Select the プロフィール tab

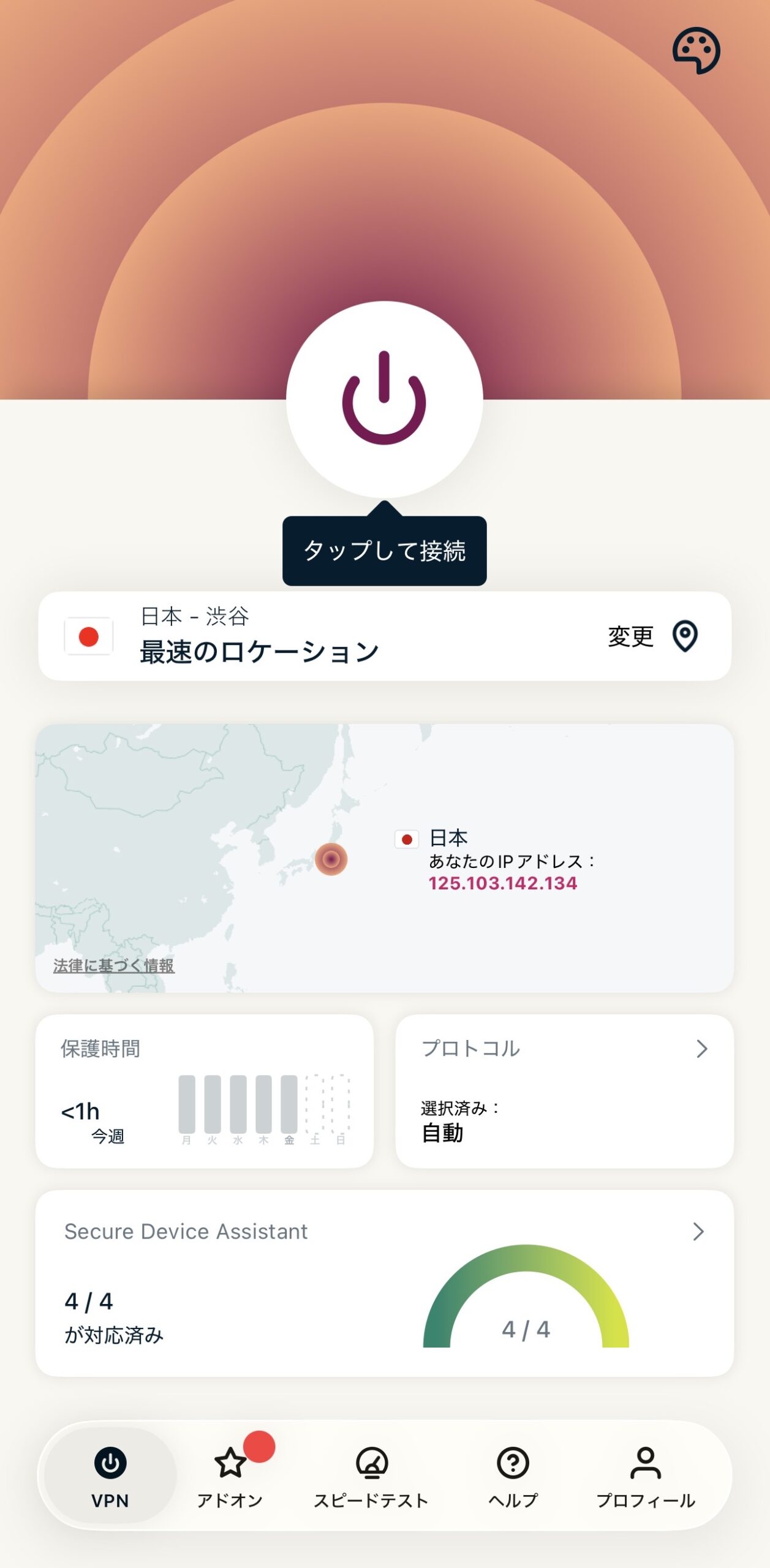[646, 1475]
